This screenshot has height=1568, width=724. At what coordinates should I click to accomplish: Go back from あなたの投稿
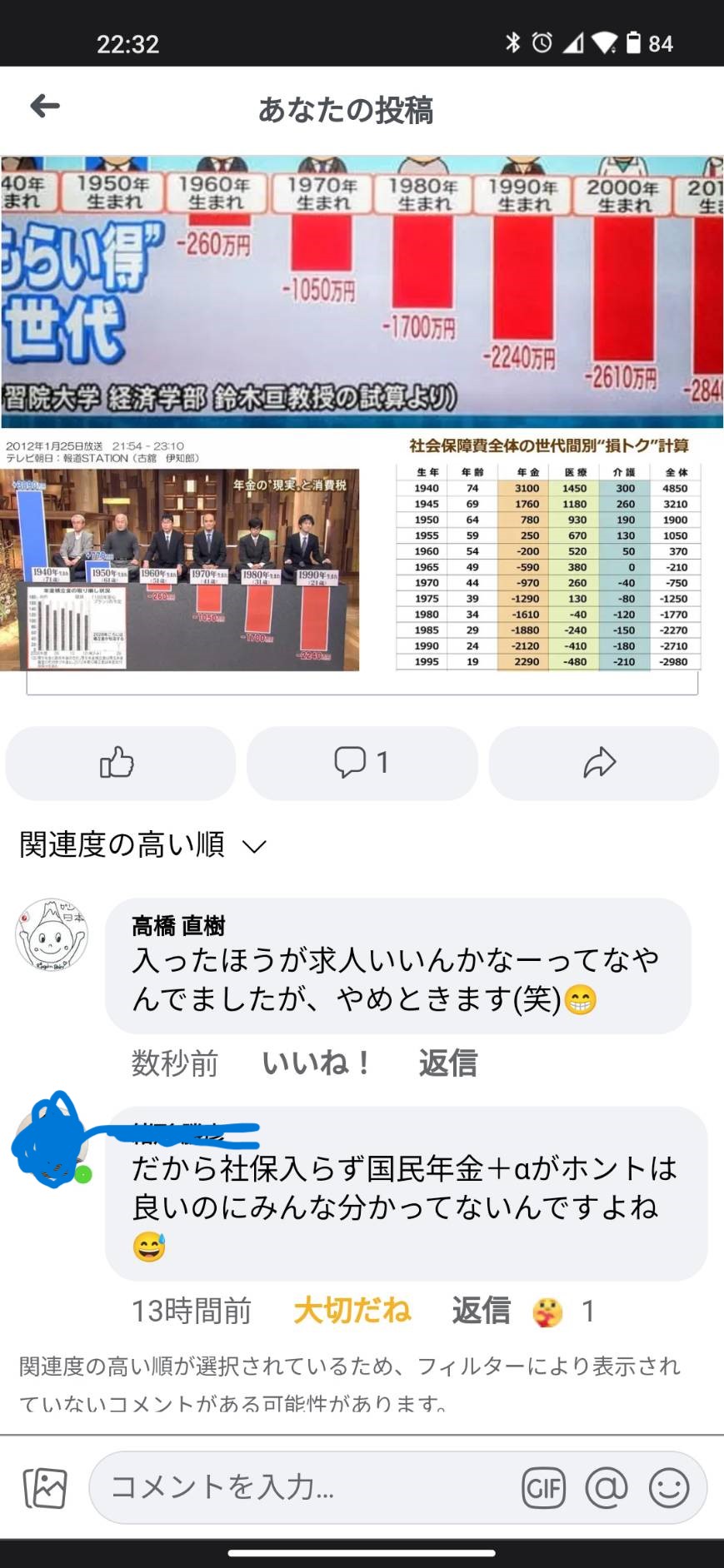[x=45, y=107]
